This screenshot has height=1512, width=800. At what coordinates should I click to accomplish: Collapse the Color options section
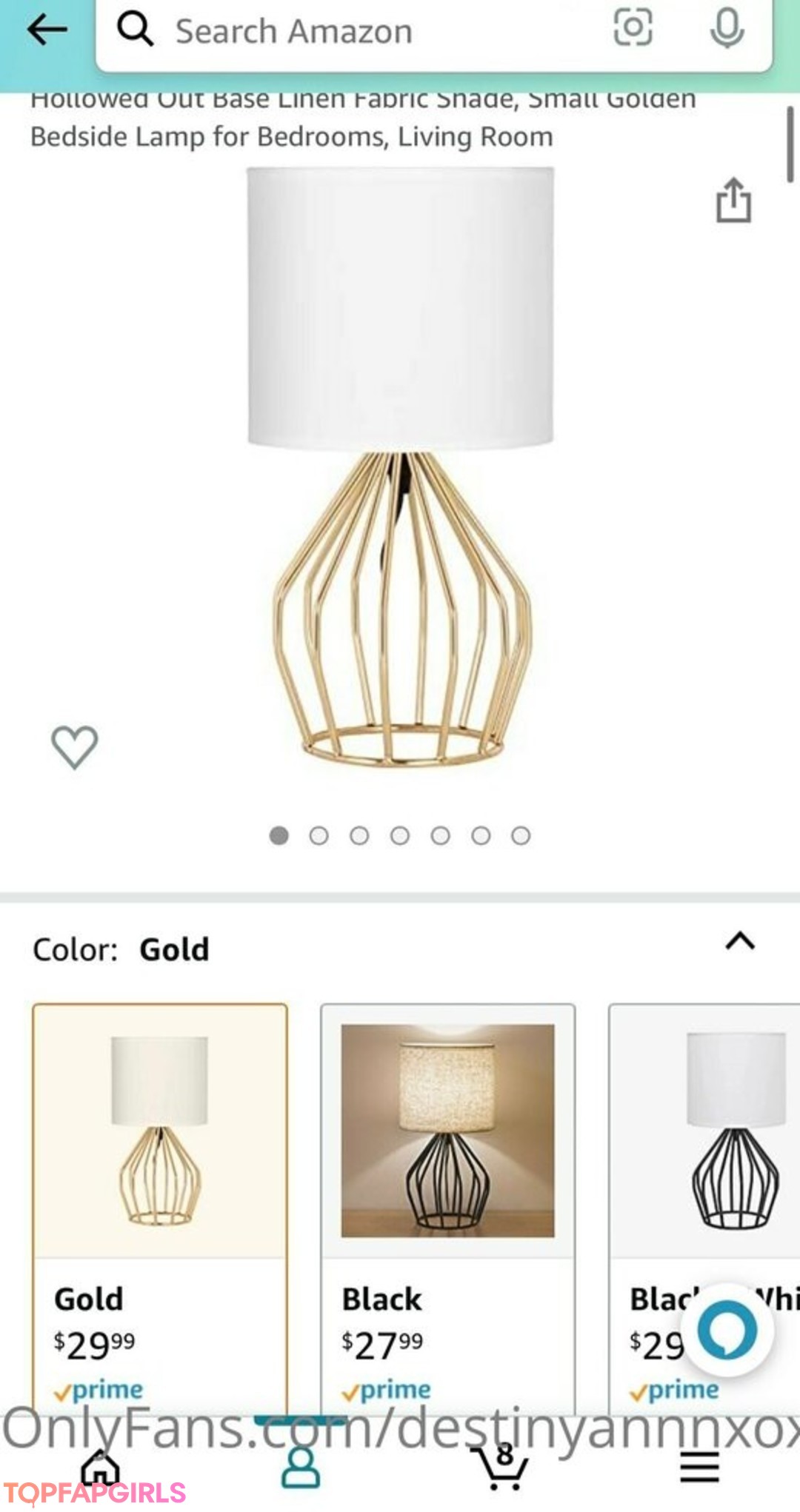click(x=740, y=942)
